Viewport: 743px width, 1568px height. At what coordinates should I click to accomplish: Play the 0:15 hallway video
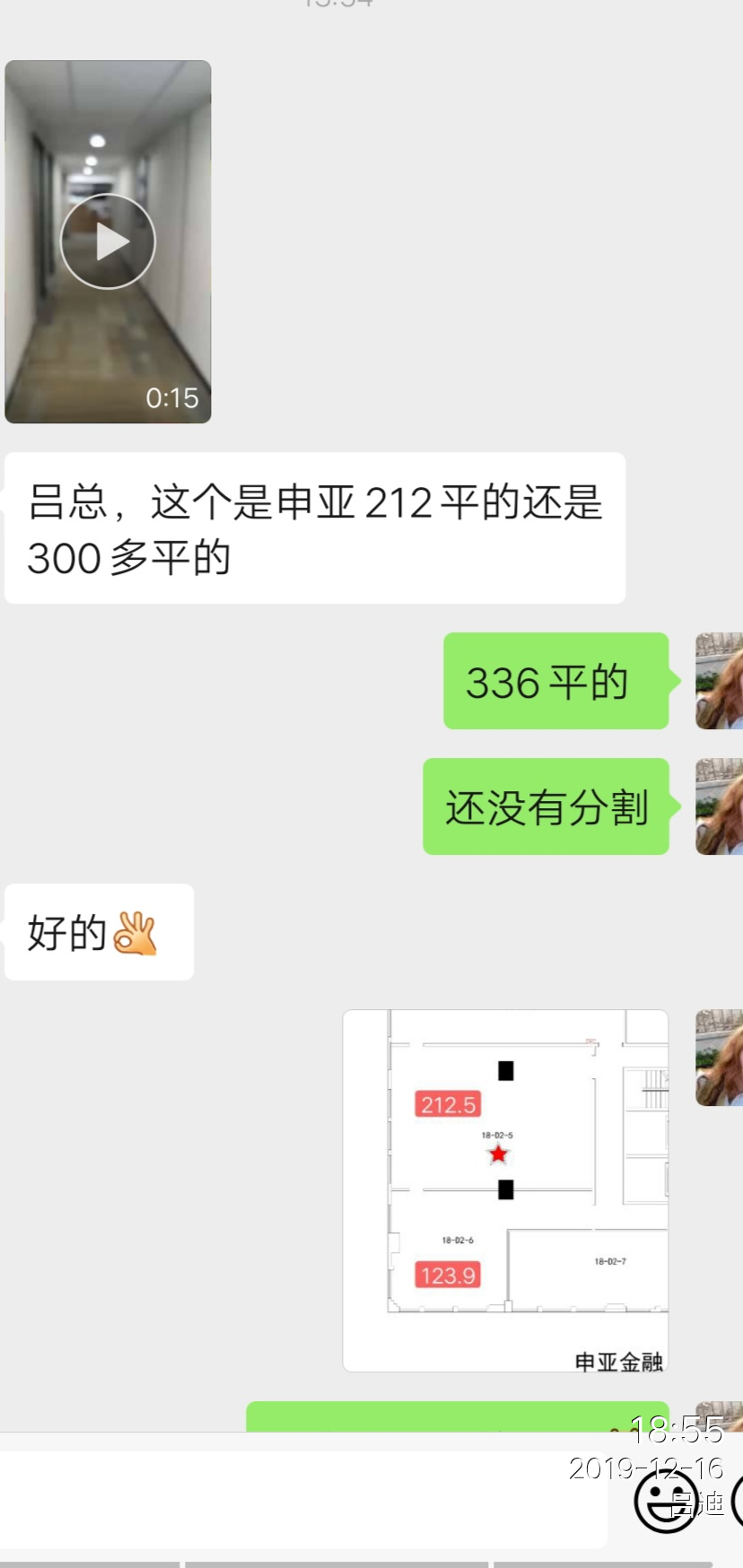click(x=108, y=241)
